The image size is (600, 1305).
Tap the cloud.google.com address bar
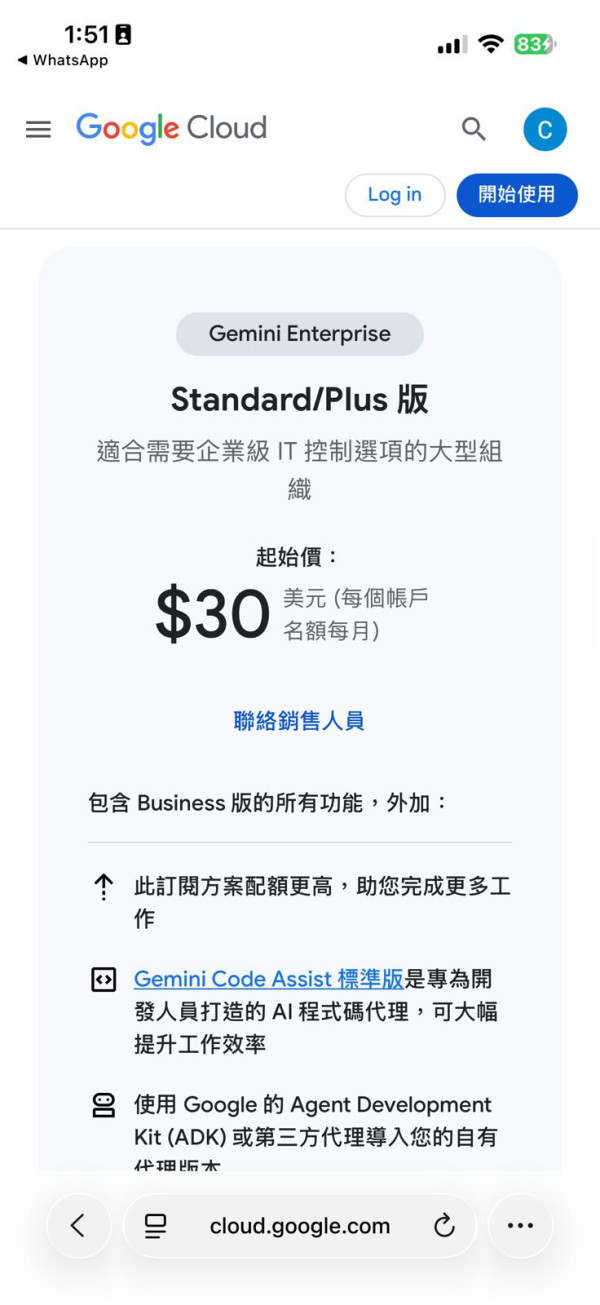[x=300, y=1226]
